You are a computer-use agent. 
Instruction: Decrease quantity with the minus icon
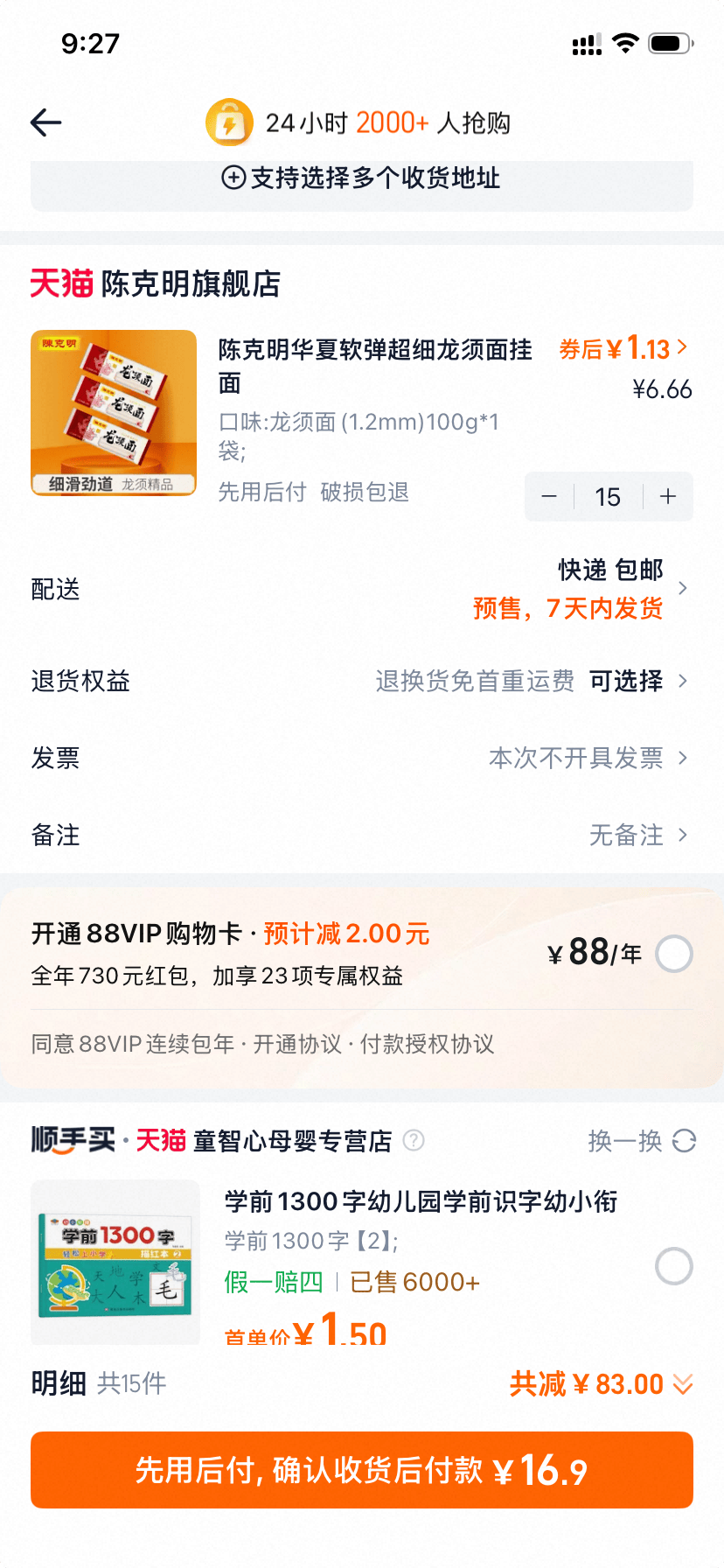point(549,496)
